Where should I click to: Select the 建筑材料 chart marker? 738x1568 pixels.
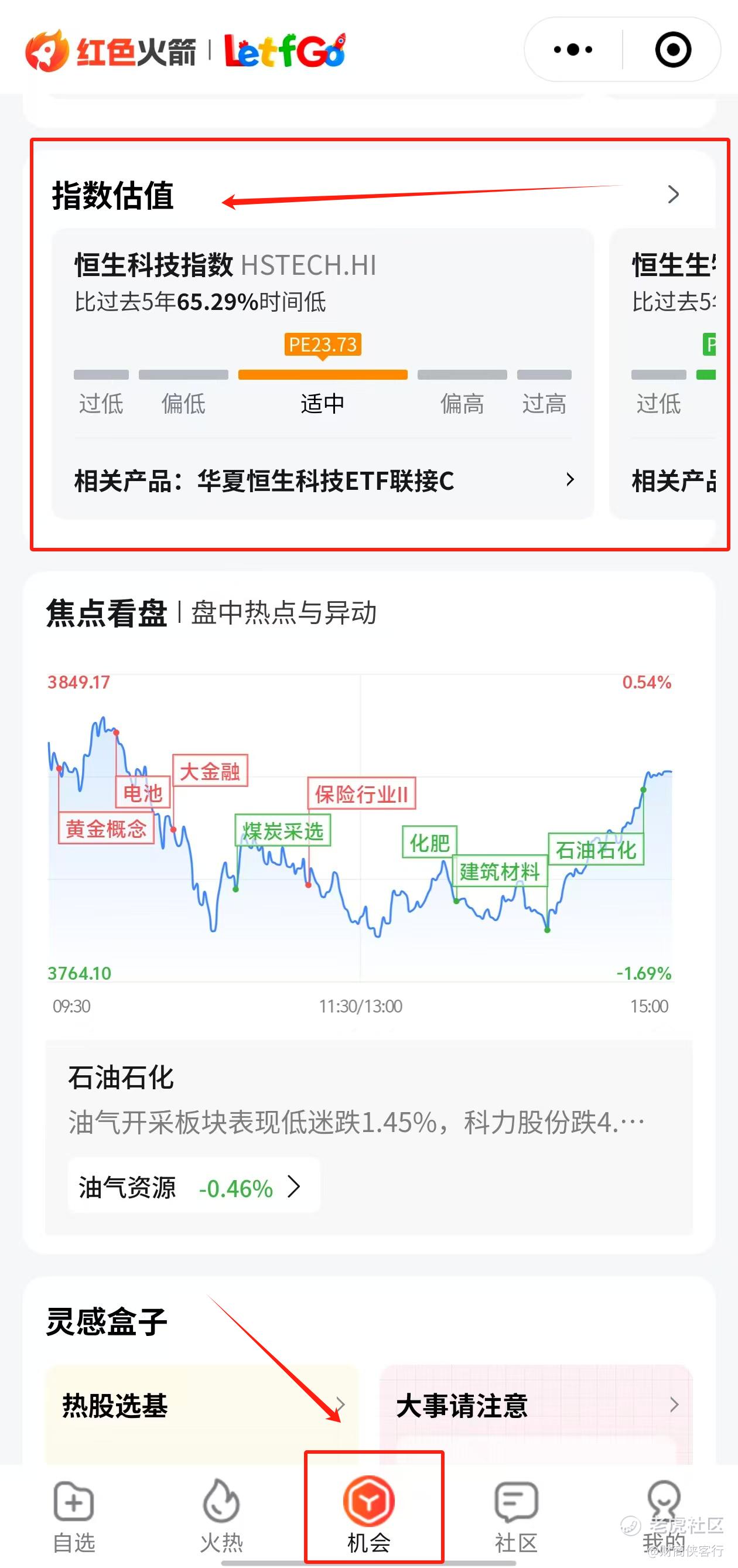(x=500, y=871)
